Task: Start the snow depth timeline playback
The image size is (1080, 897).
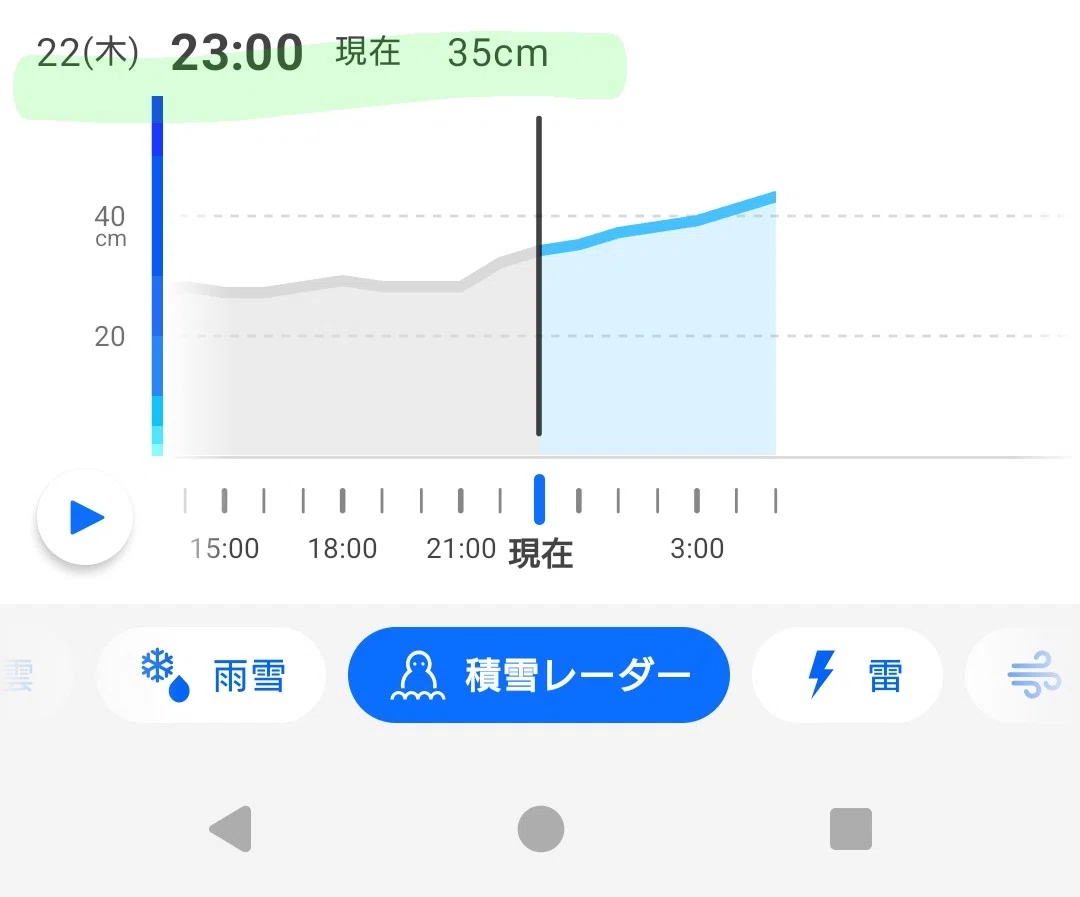Action: point(85,517)
